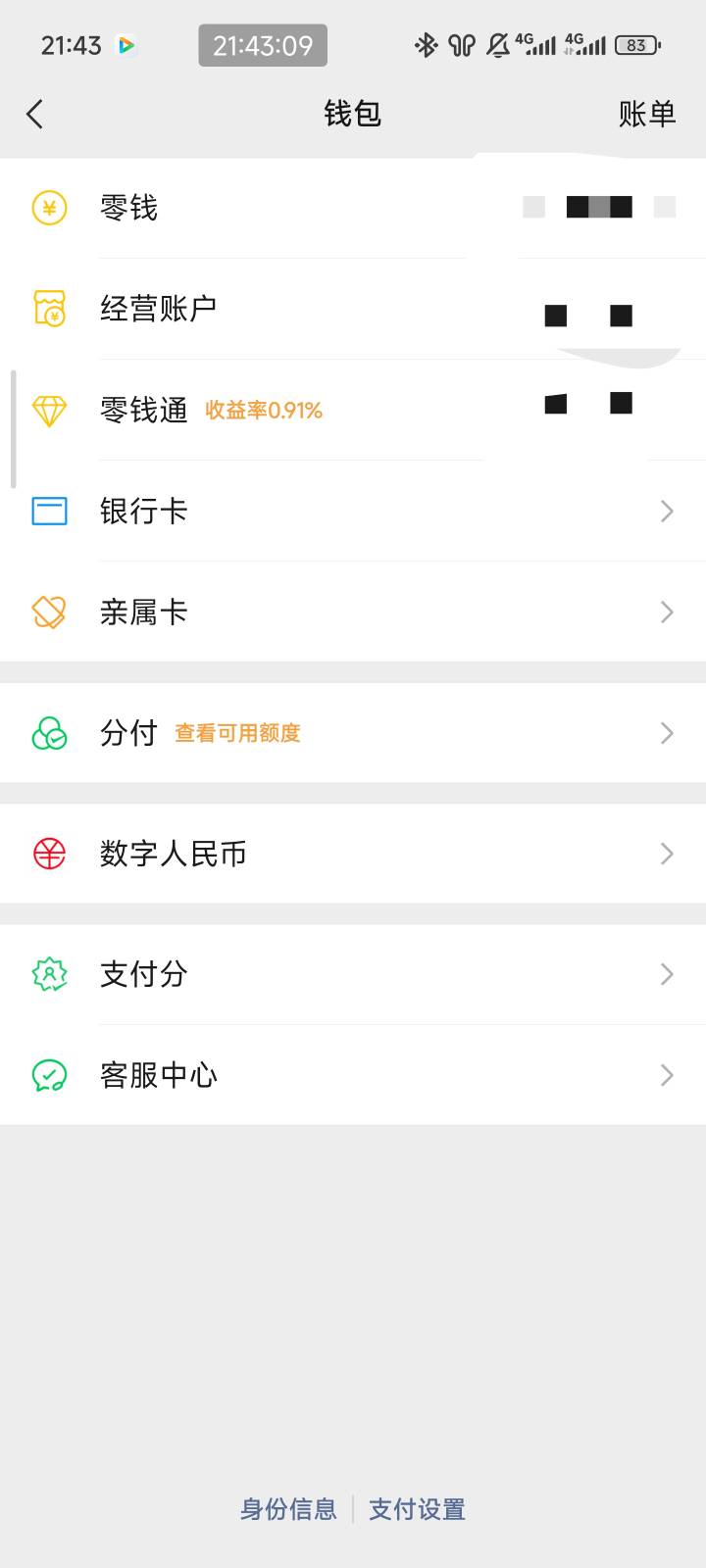Open 分付 to check available credit
Image resolution: width=706 pixels, height=1568 pixels.
tap(353, 732)
